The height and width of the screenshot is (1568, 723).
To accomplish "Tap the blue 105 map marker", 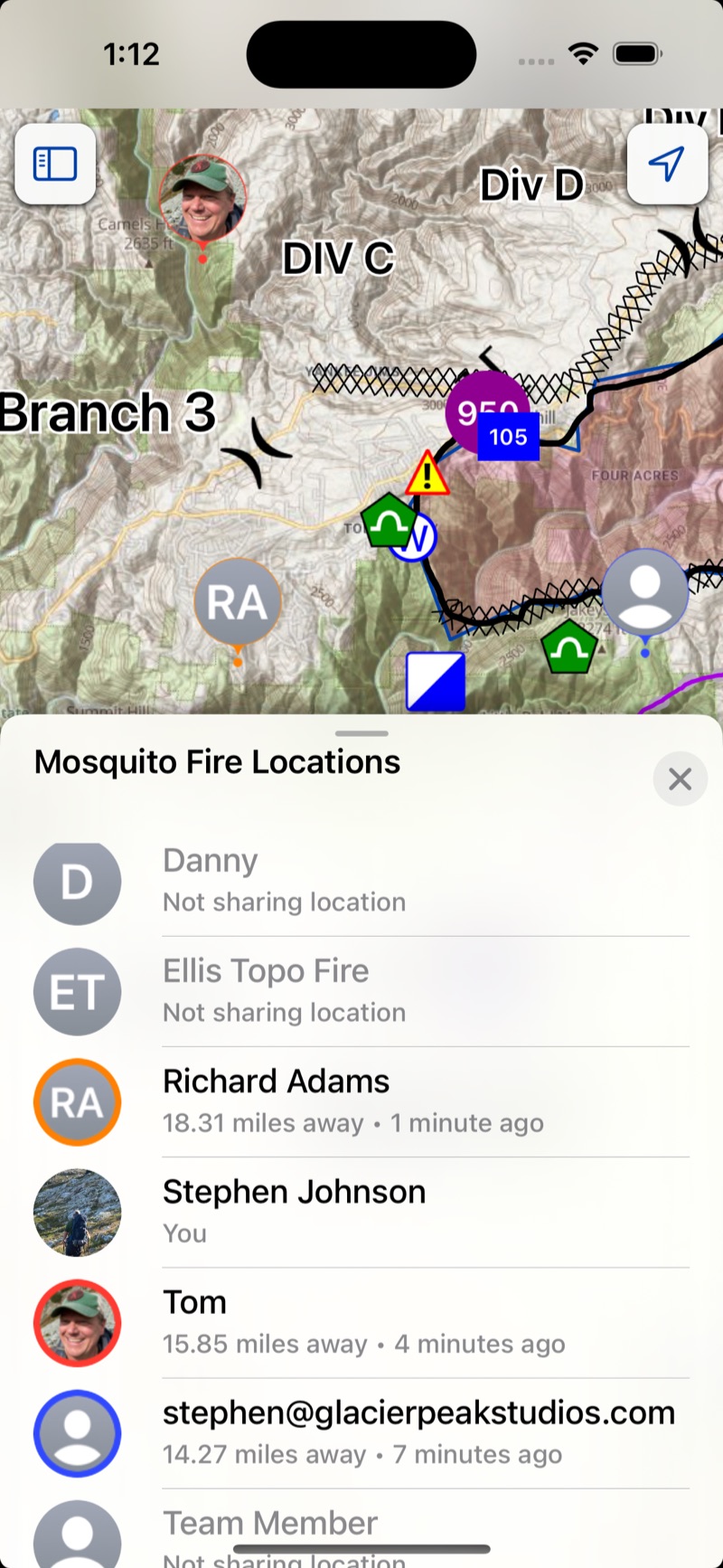I will coord(508,437).
